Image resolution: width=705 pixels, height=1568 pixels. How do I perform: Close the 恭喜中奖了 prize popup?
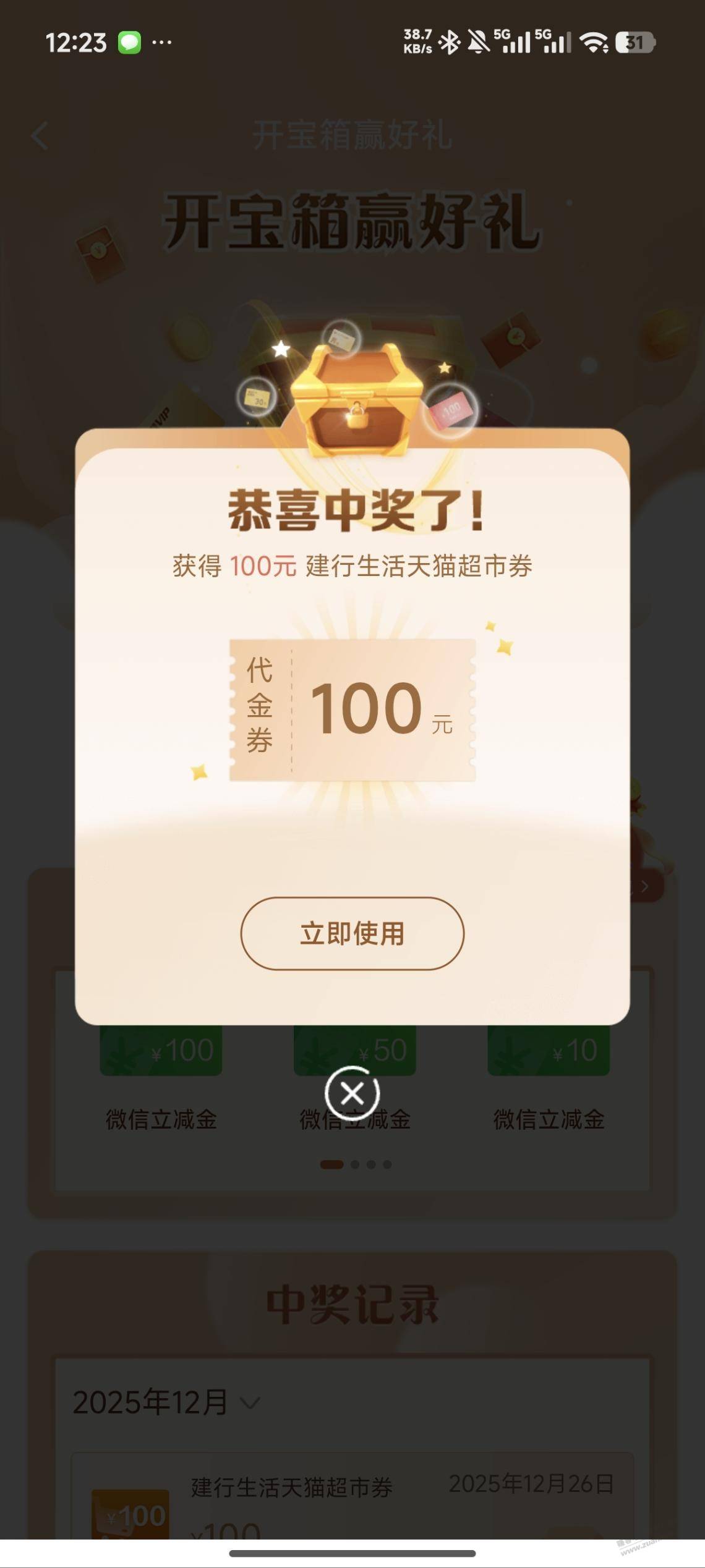tap(352, 1093)
